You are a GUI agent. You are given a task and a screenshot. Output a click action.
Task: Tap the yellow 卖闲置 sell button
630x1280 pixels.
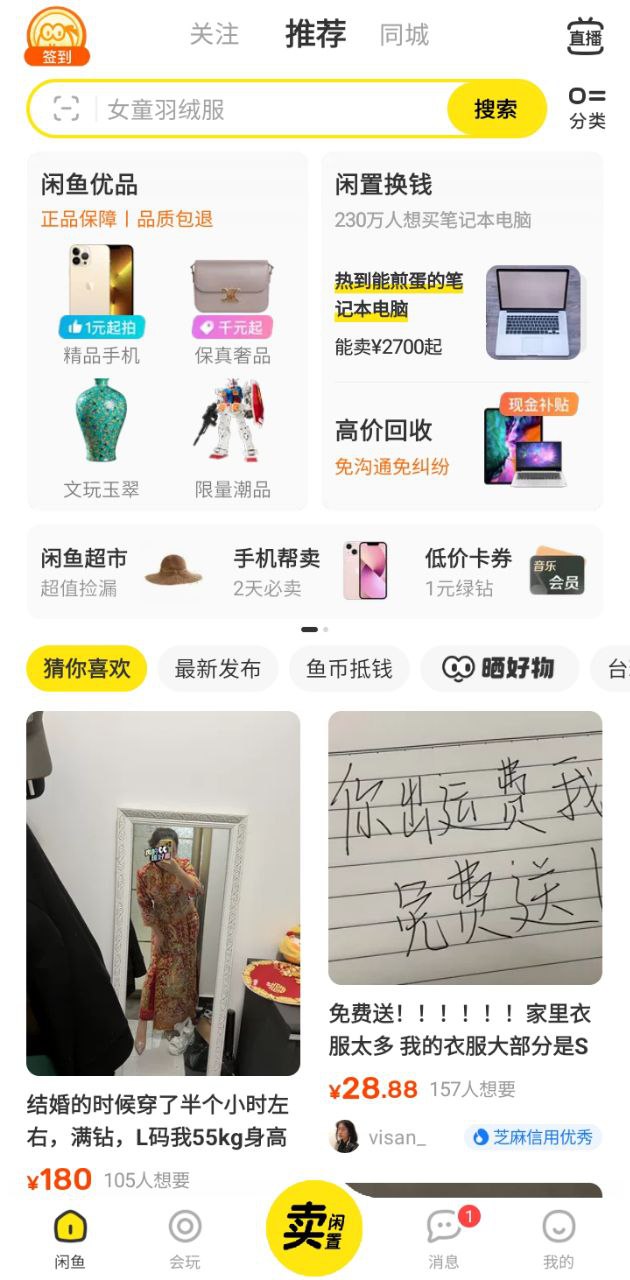pyautogui.click(x=313, y=1228)
